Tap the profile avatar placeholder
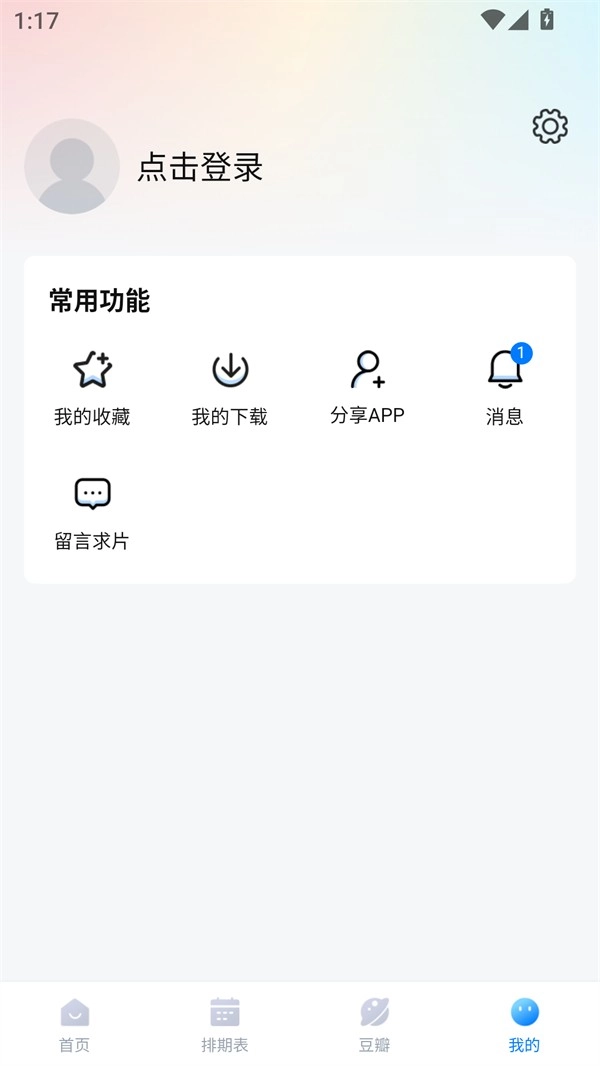The image size is (600, 1066). pyautogui.click(x=72, y=166)
